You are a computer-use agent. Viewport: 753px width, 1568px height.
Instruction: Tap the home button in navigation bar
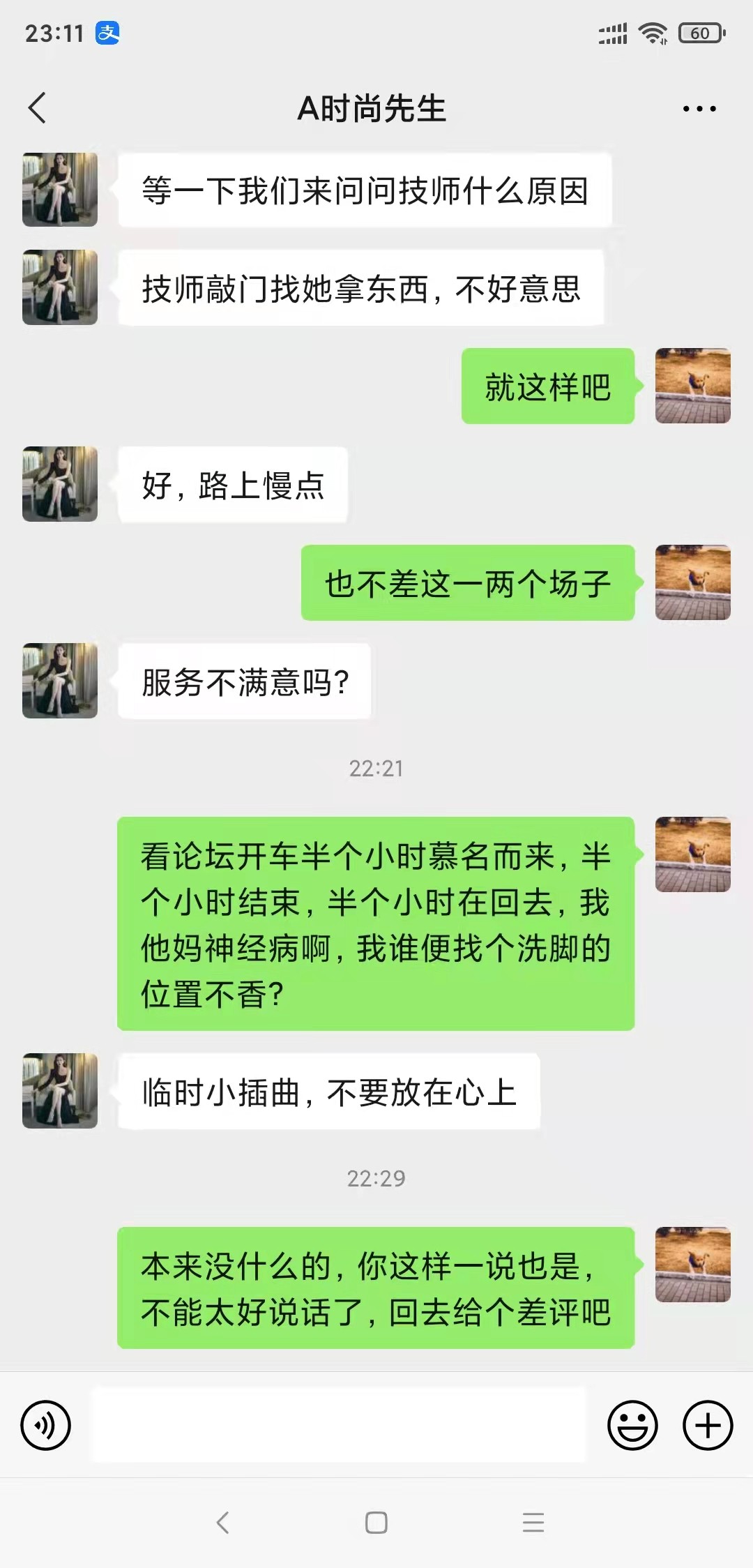[376, 1523]
